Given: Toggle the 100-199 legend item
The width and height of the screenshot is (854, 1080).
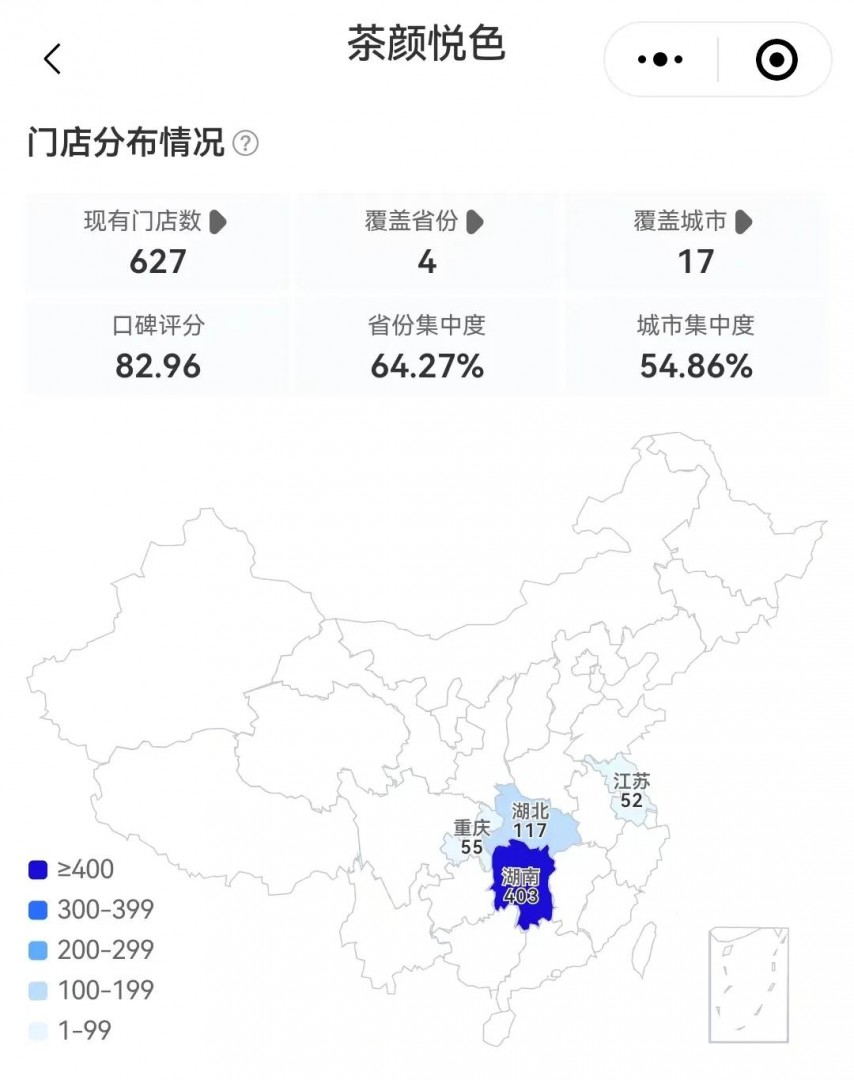Looking at the screenshot, I should click(x=92, y=990).
